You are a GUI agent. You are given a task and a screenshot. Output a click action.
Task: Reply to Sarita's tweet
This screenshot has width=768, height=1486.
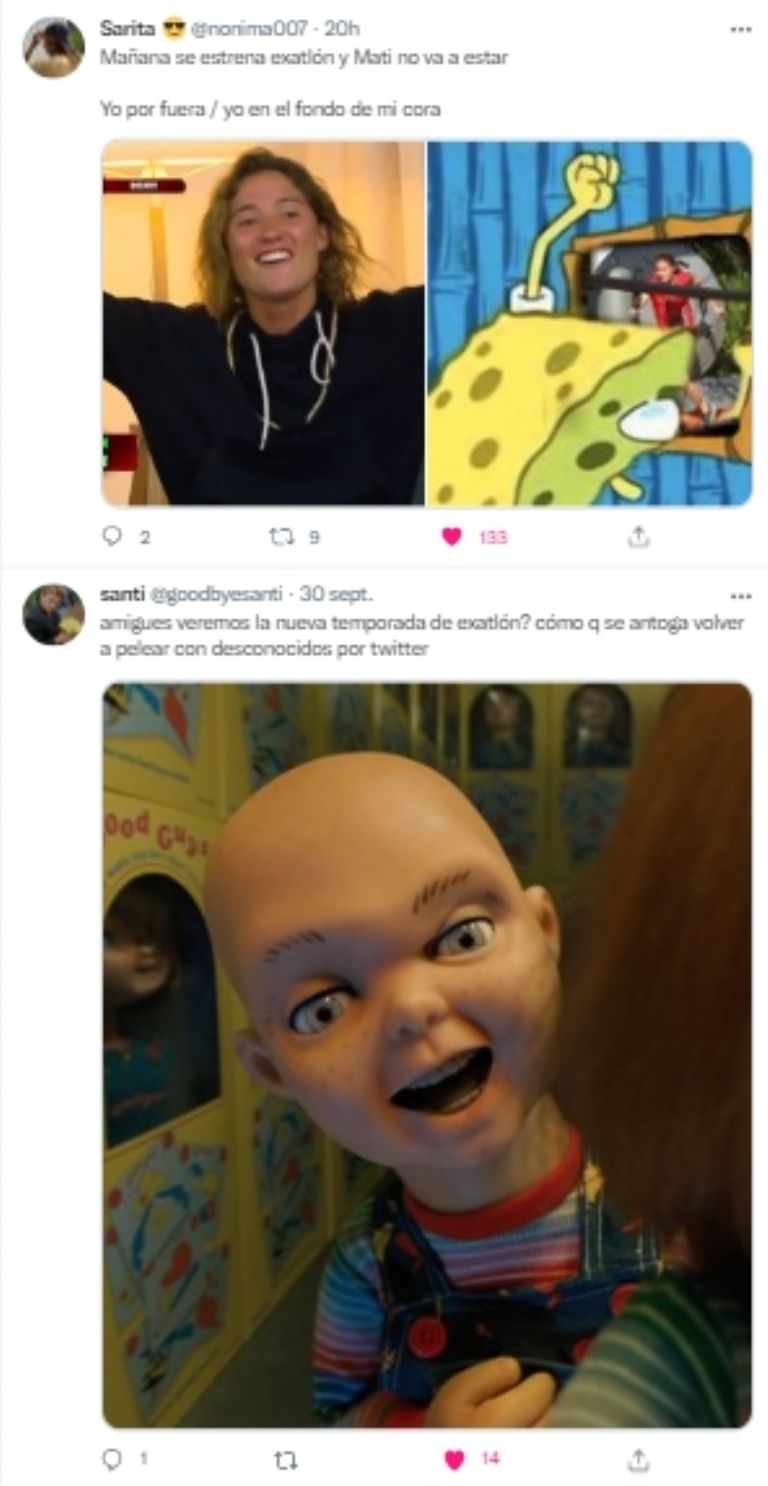tap(113, 537)
